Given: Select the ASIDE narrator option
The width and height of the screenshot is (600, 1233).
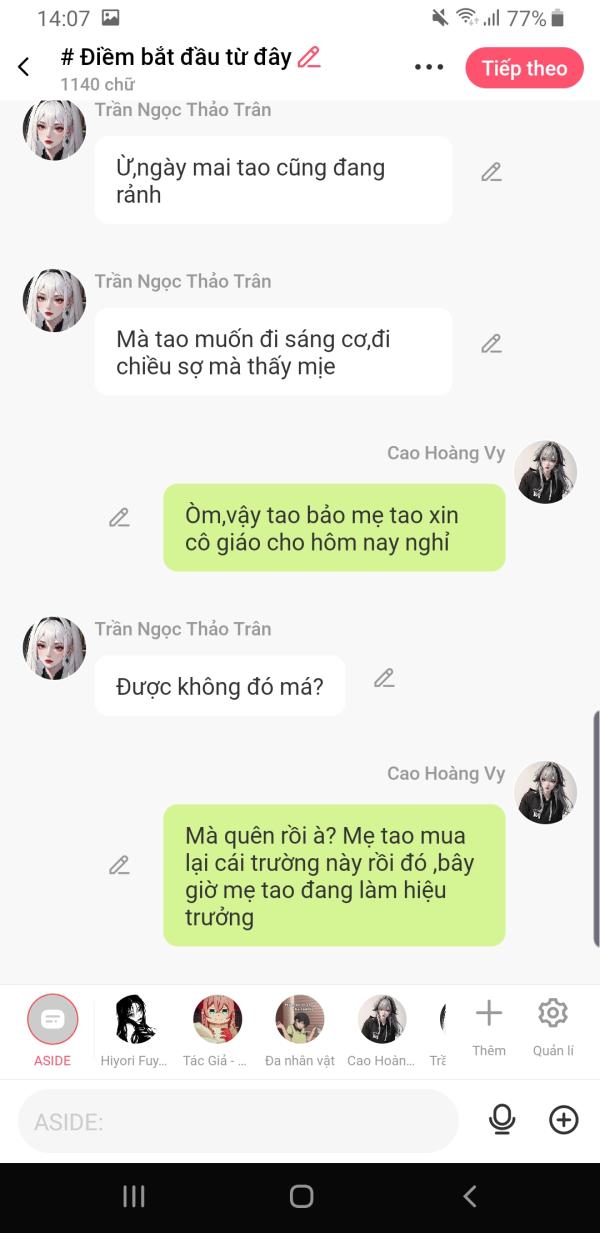Looking at the screenshot, I should tap(53, 1020).
